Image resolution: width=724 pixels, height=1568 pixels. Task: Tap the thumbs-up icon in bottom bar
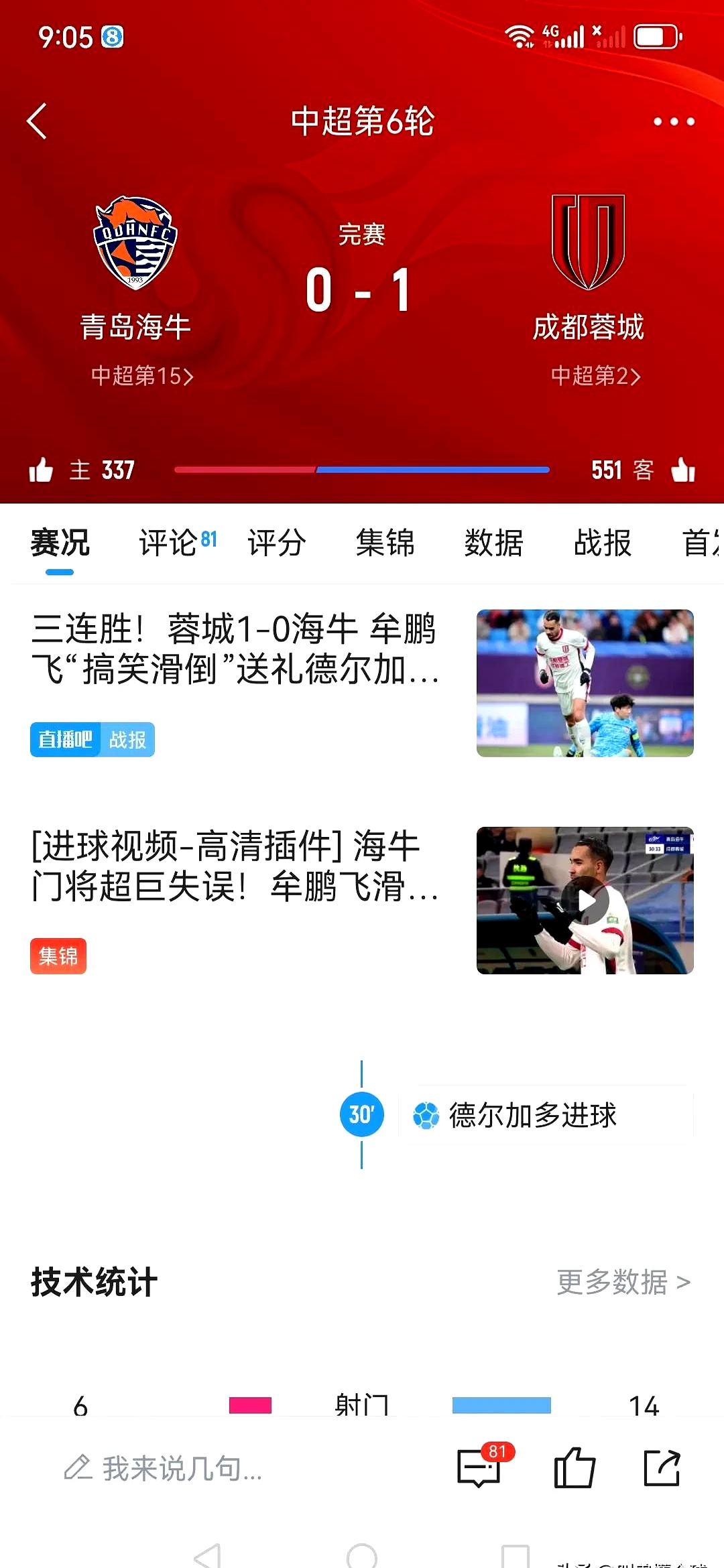click(x=575, y=1468)
